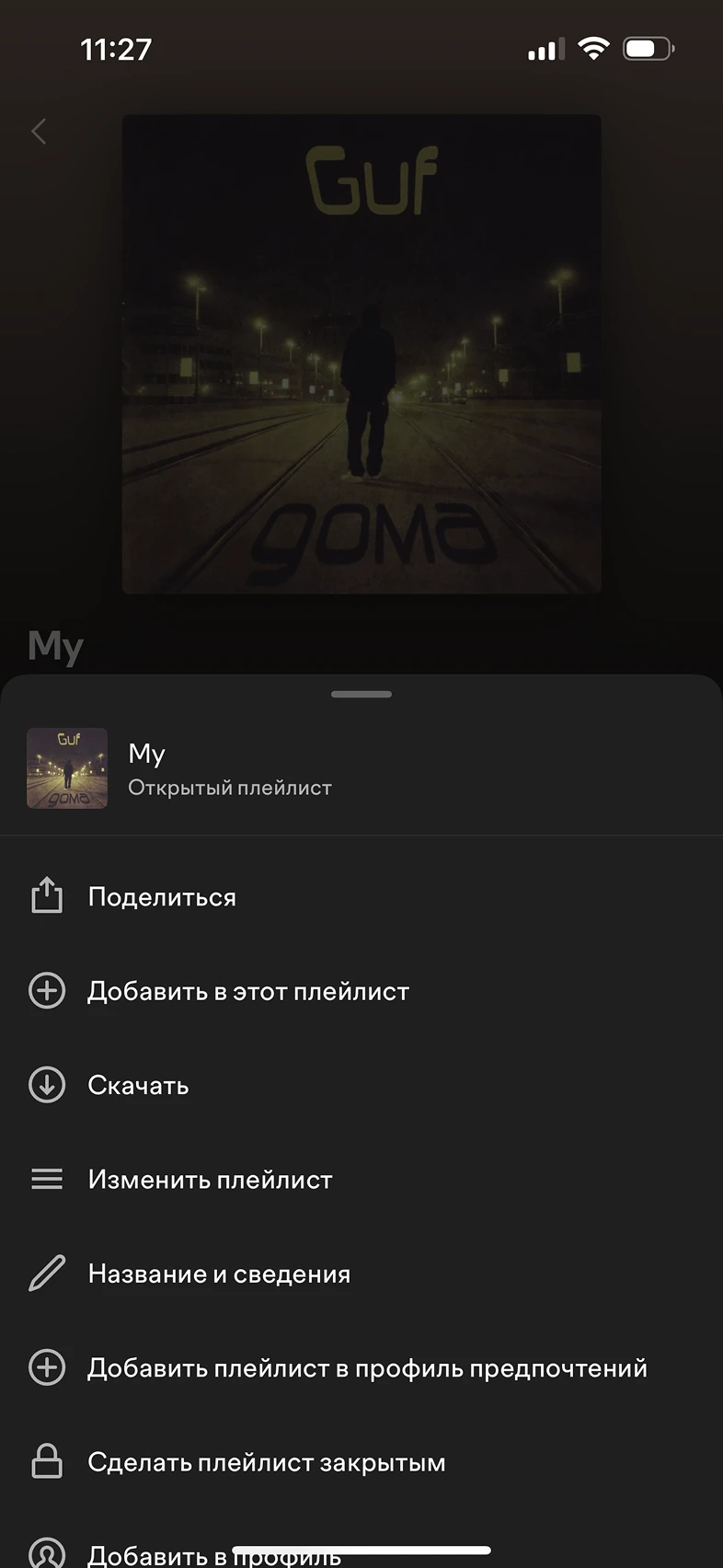Tap the sheet drag handle

pos(361,694)
